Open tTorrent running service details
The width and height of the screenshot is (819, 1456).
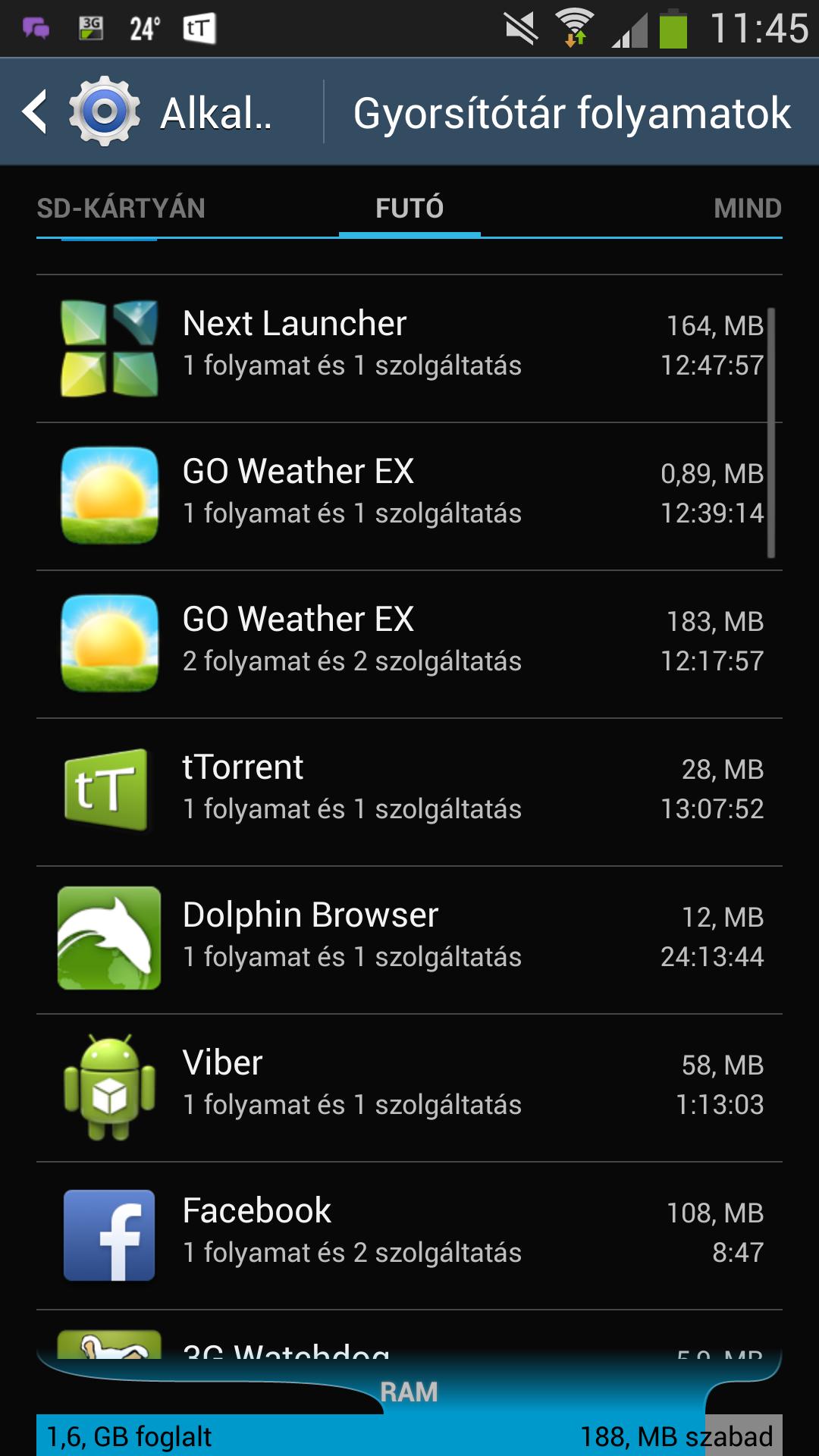(409, 792)
